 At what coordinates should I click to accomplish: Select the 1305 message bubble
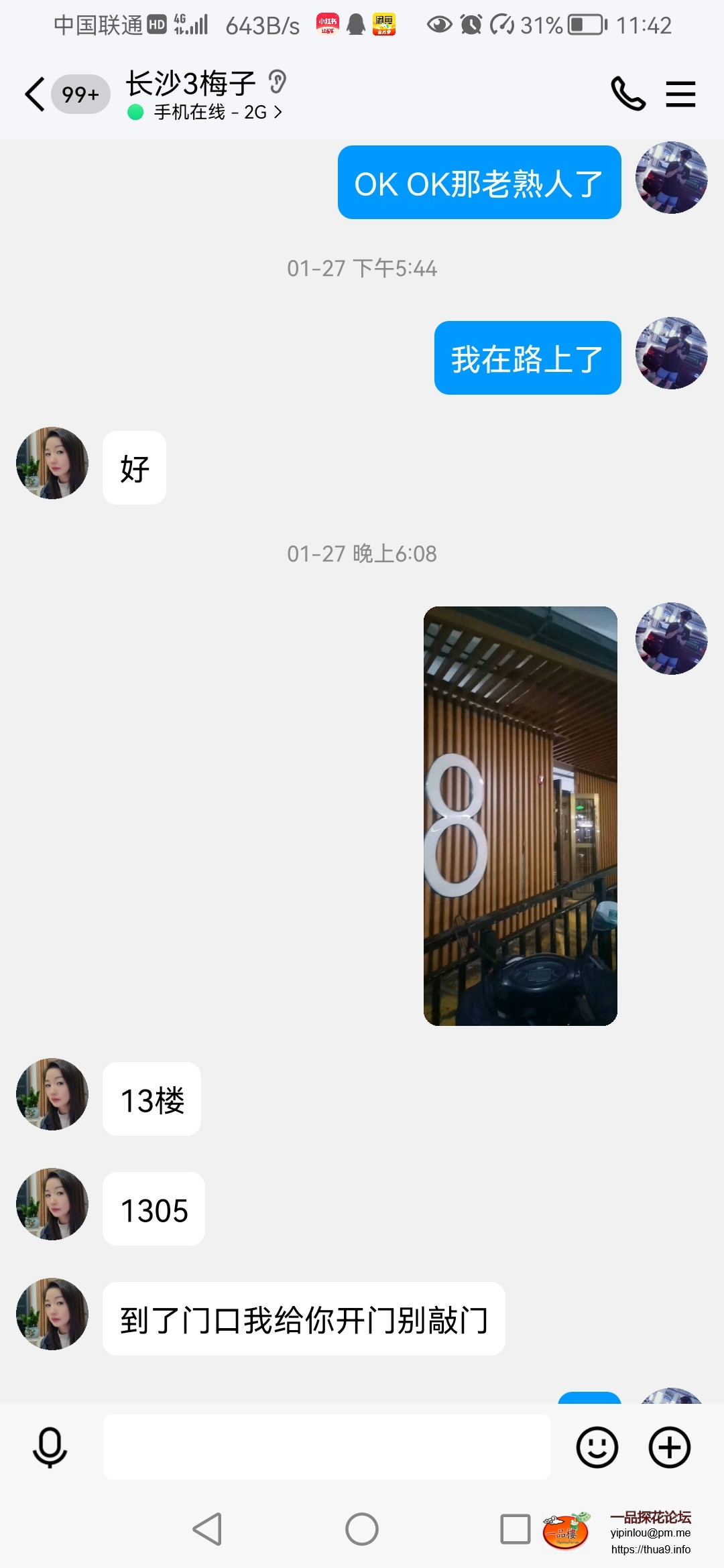pos(153,1209)
